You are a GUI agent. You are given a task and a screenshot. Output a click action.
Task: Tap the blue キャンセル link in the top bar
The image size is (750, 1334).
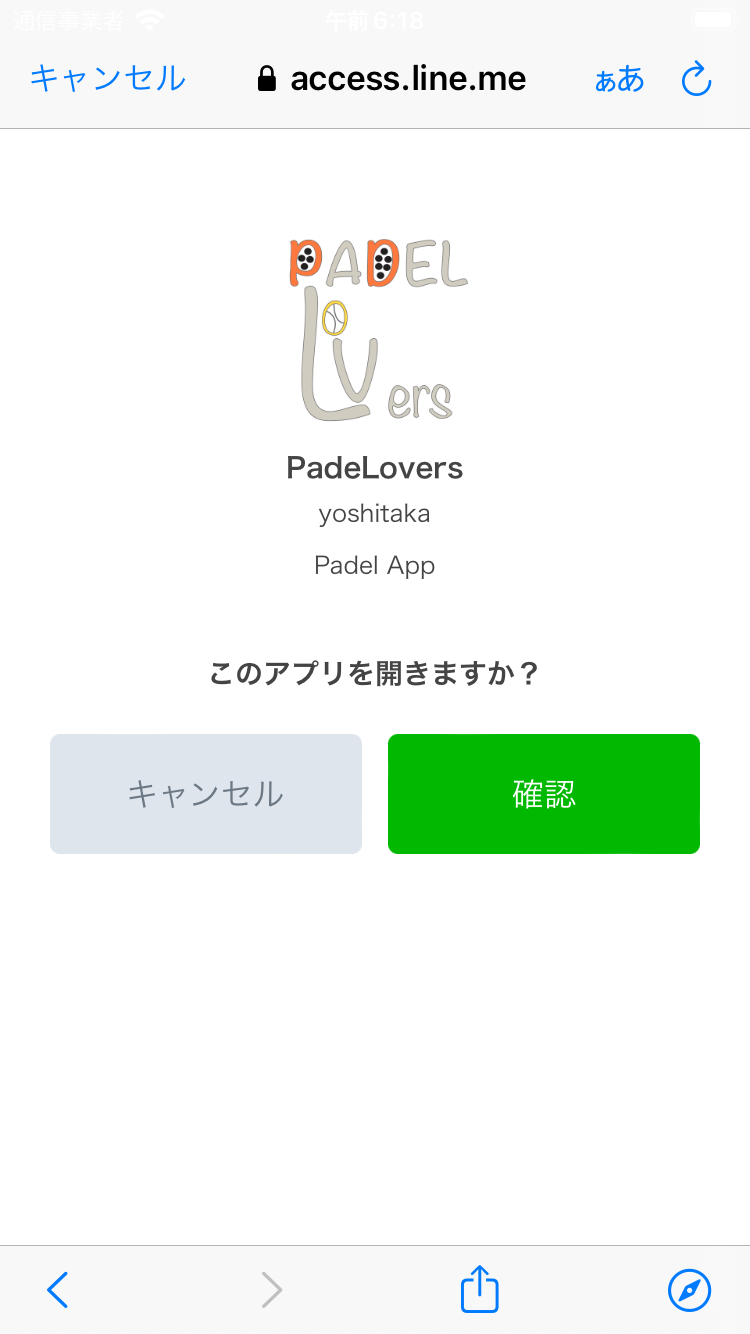pos(108,79)
